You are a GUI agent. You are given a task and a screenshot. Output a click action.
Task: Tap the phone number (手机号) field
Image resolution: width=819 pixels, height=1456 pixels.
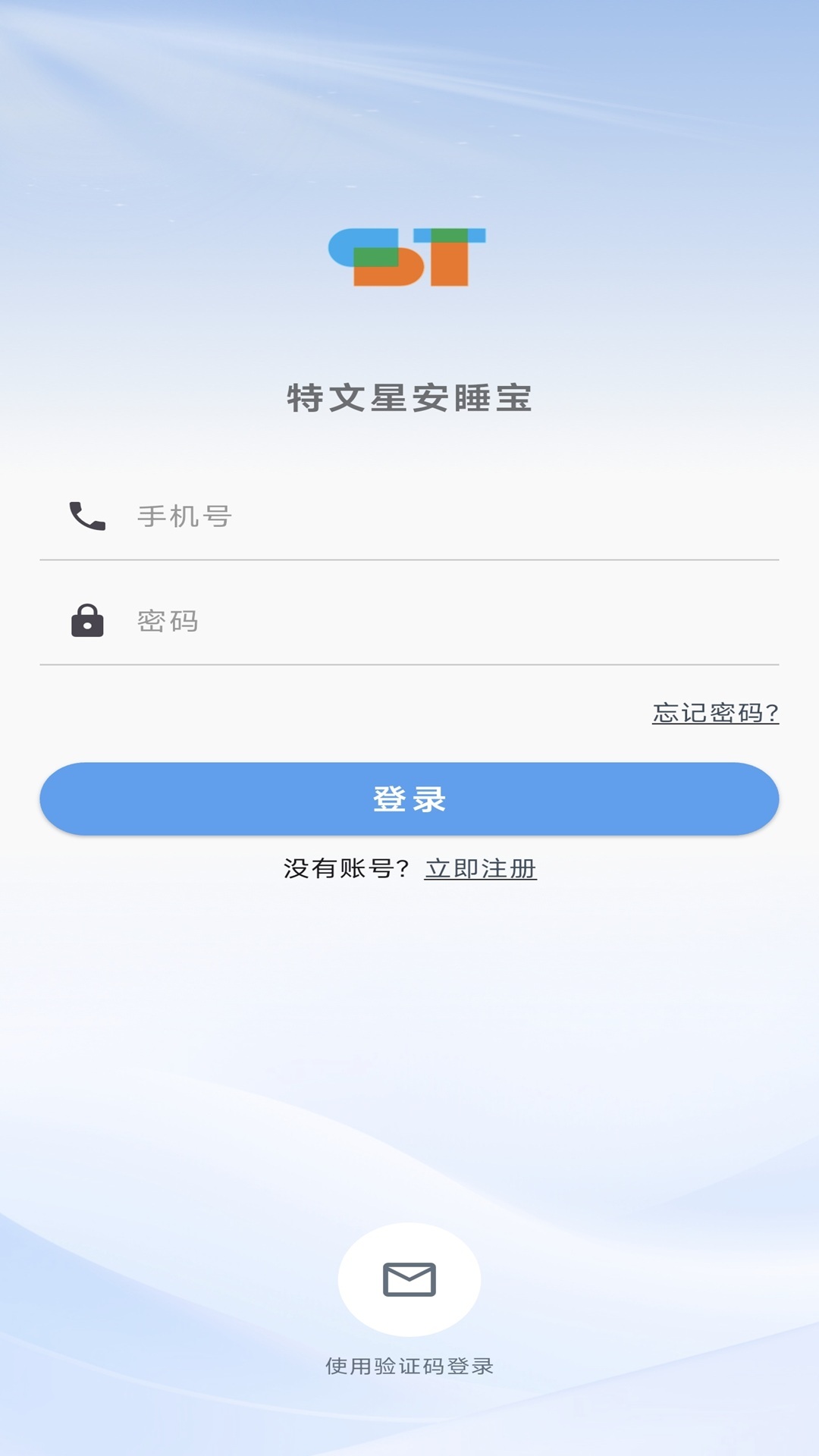tap(409, 516)
